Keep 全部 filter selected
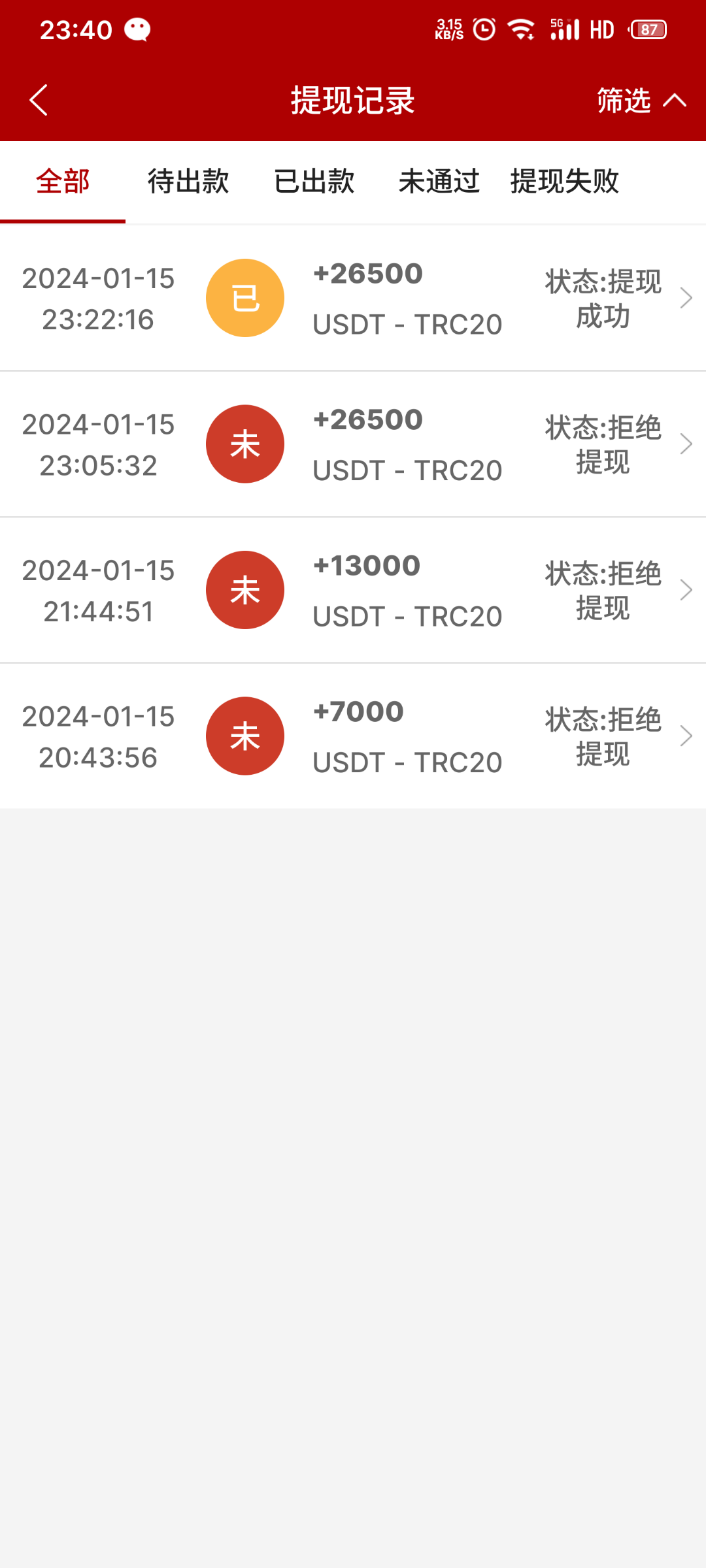Screen dimensions: 706x1568 (63, 182)
